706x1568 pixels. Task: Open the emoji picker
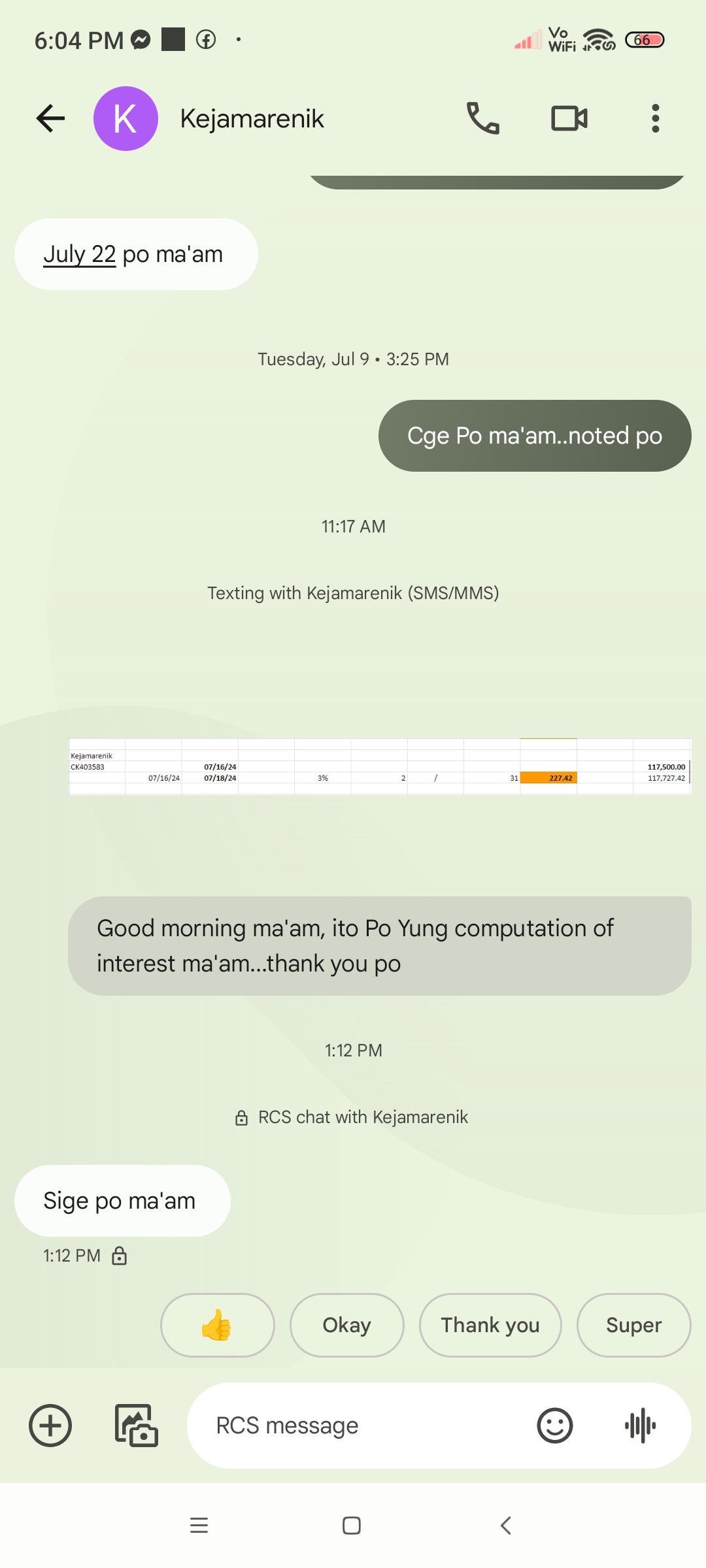pos(555,1426)
